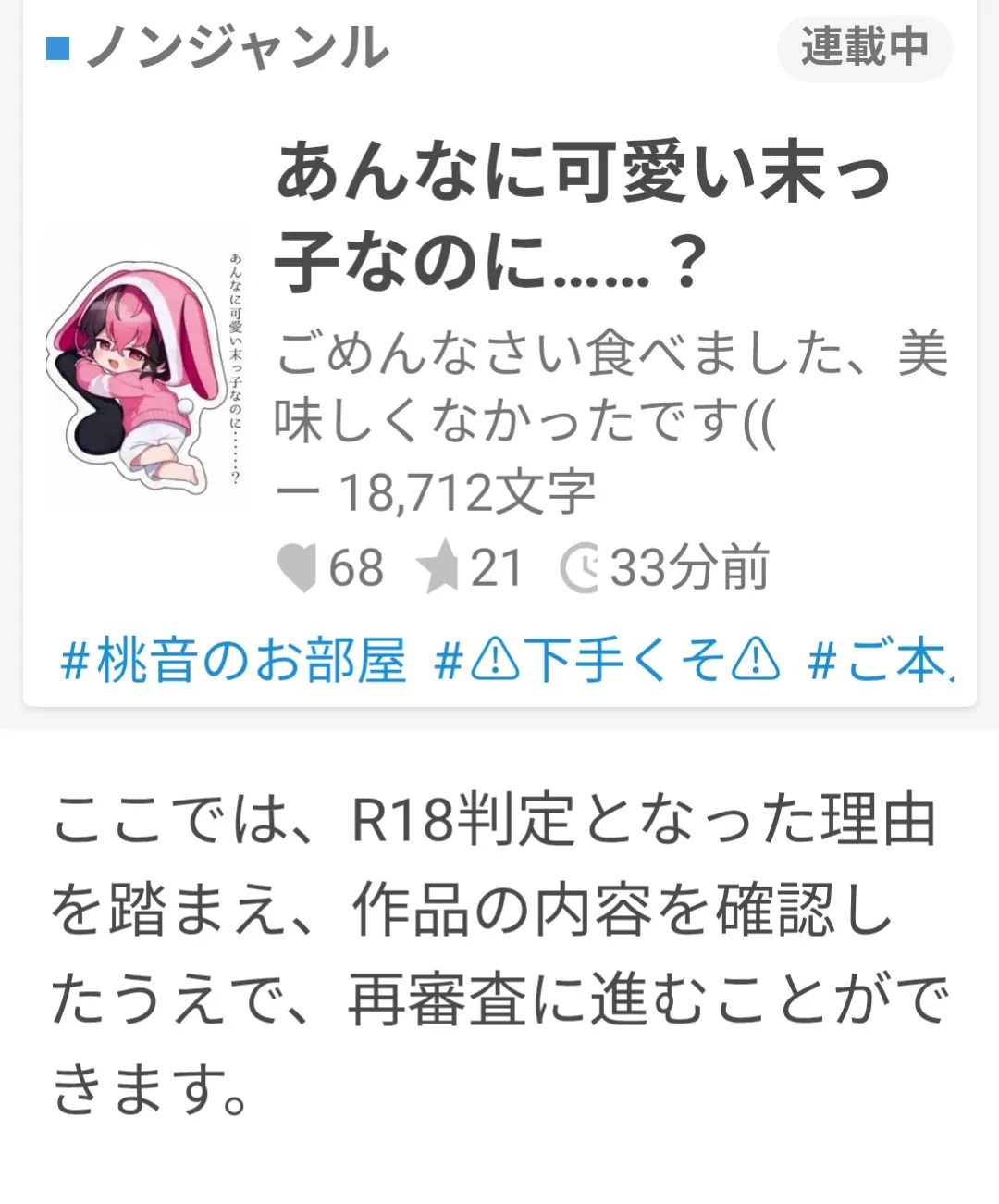Image resolution: width=999 pixels, height=1204 pixels.
Task: Select the #⚠下手くそ⚠ tag
Action: 607,661
